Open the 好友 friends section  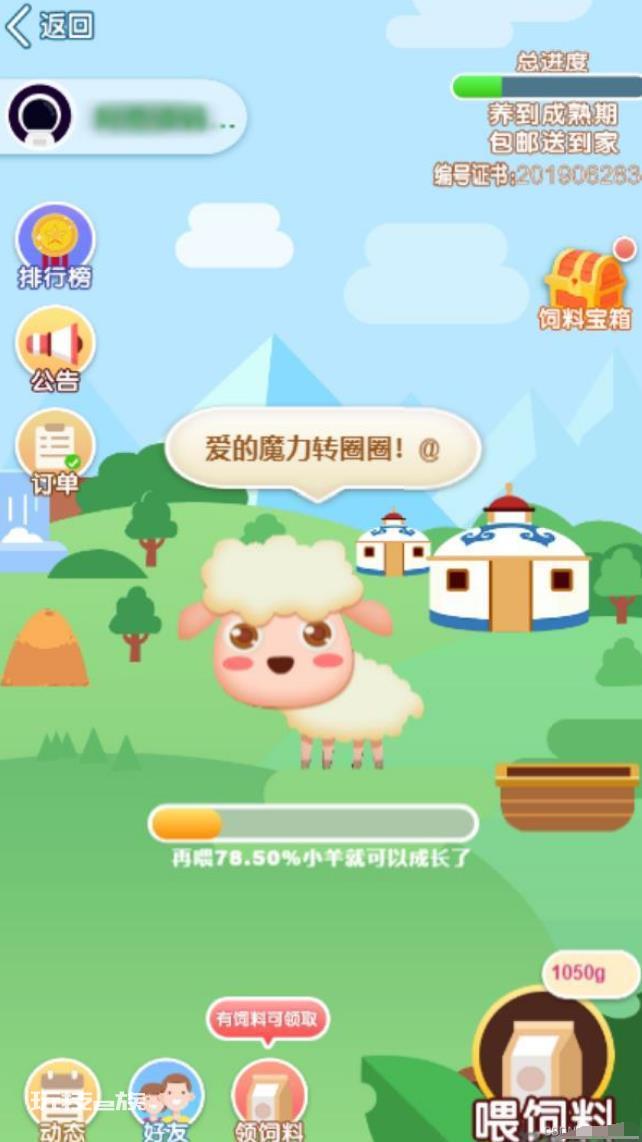tap(166, 1100)
